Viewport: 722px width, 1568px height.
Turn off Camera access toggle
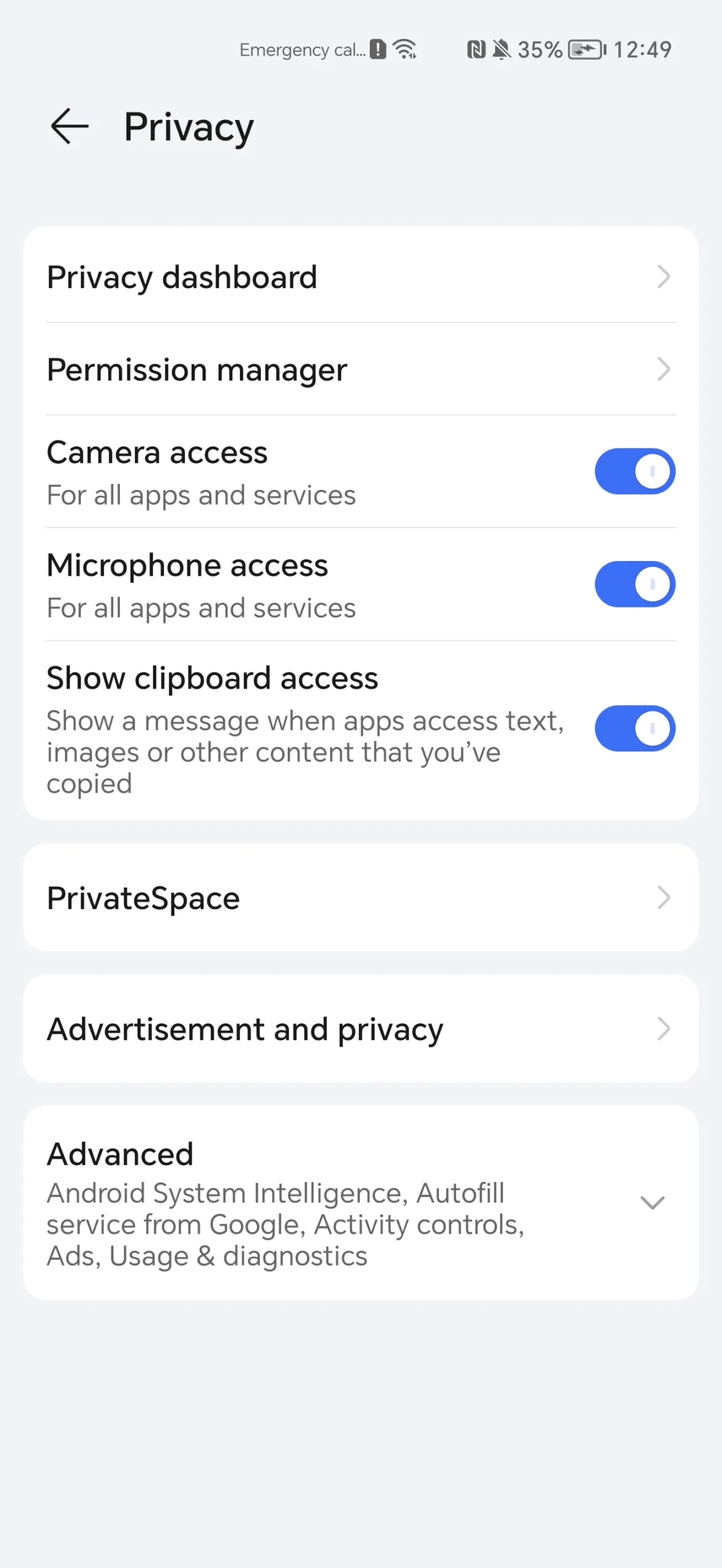tap(634, 472)
